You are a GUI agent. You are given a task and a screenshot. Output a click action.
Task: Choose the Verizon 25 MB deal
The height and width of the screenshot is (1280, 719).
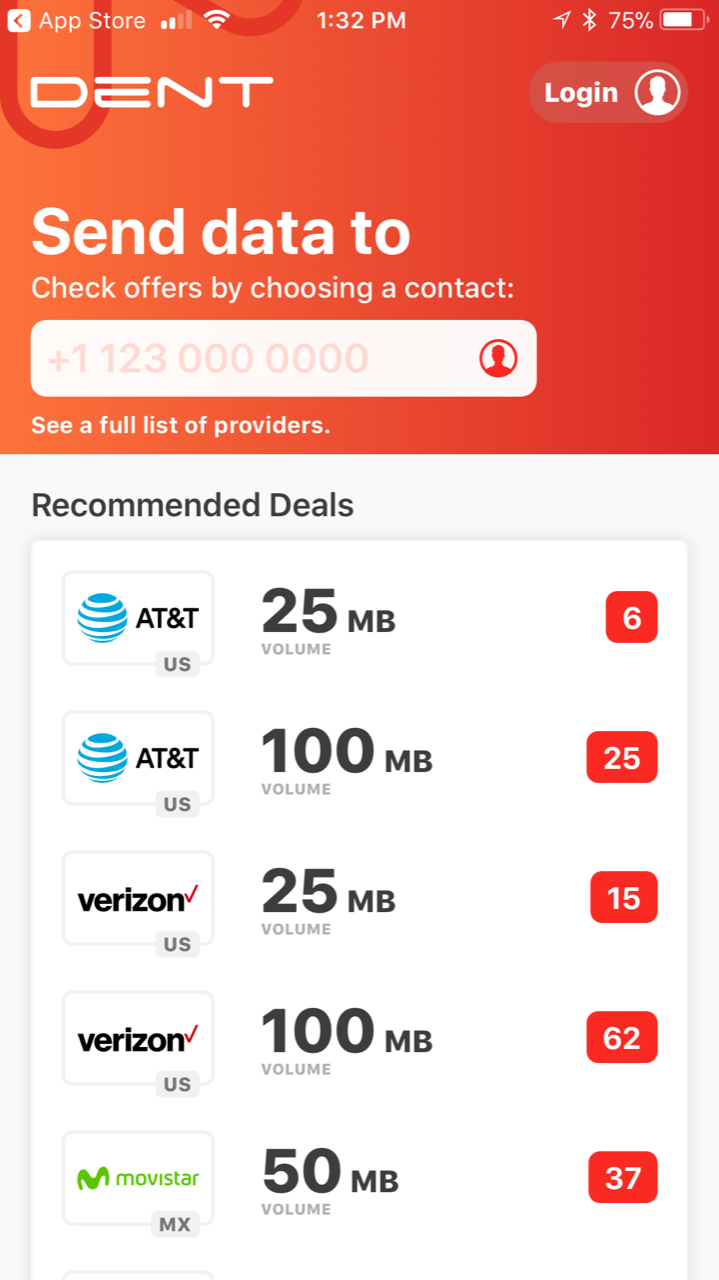(x=359, y=898)
